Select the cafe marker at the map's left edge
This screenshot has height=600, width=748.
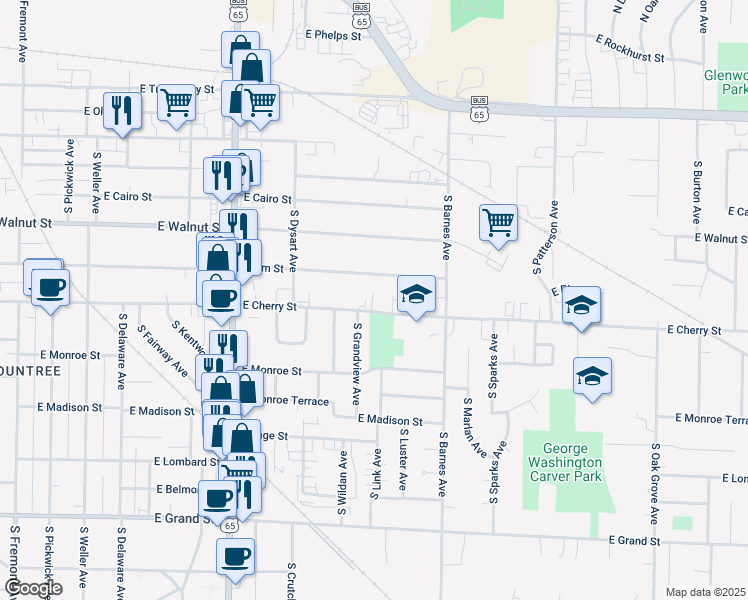[x=49, y=289]
